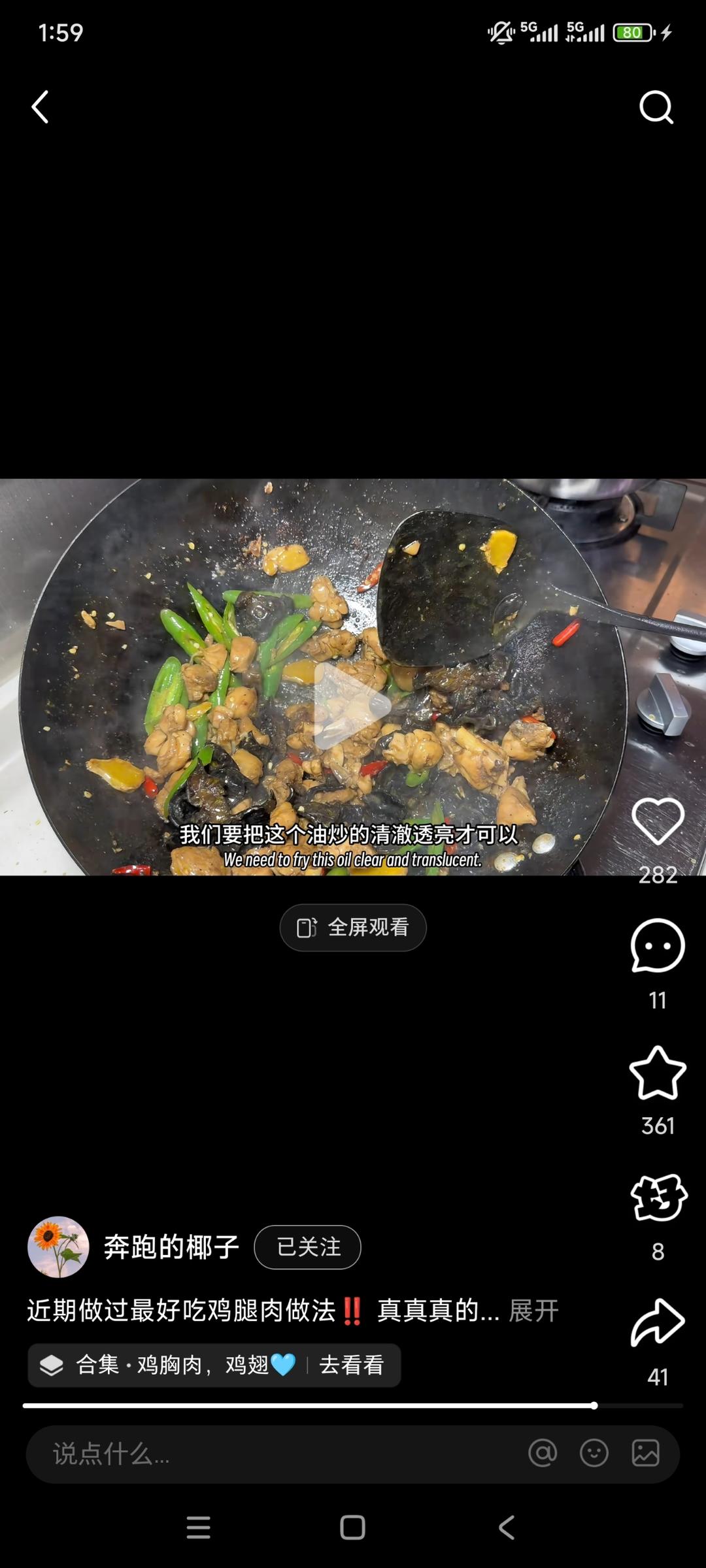Mention someone with the @ icon
Image resolution: width=706 pixels, height=1568 pixels.
coord(543,1454)
